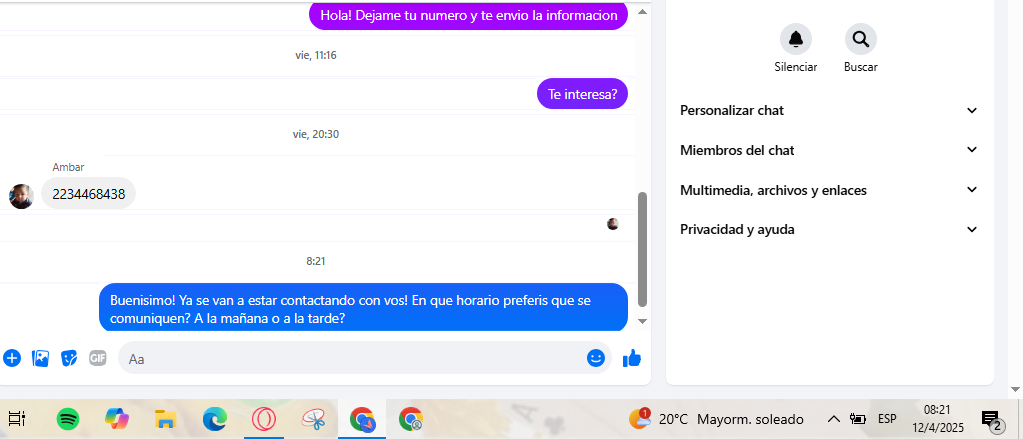Open Spotify from the taskbar

click(68, 419)
